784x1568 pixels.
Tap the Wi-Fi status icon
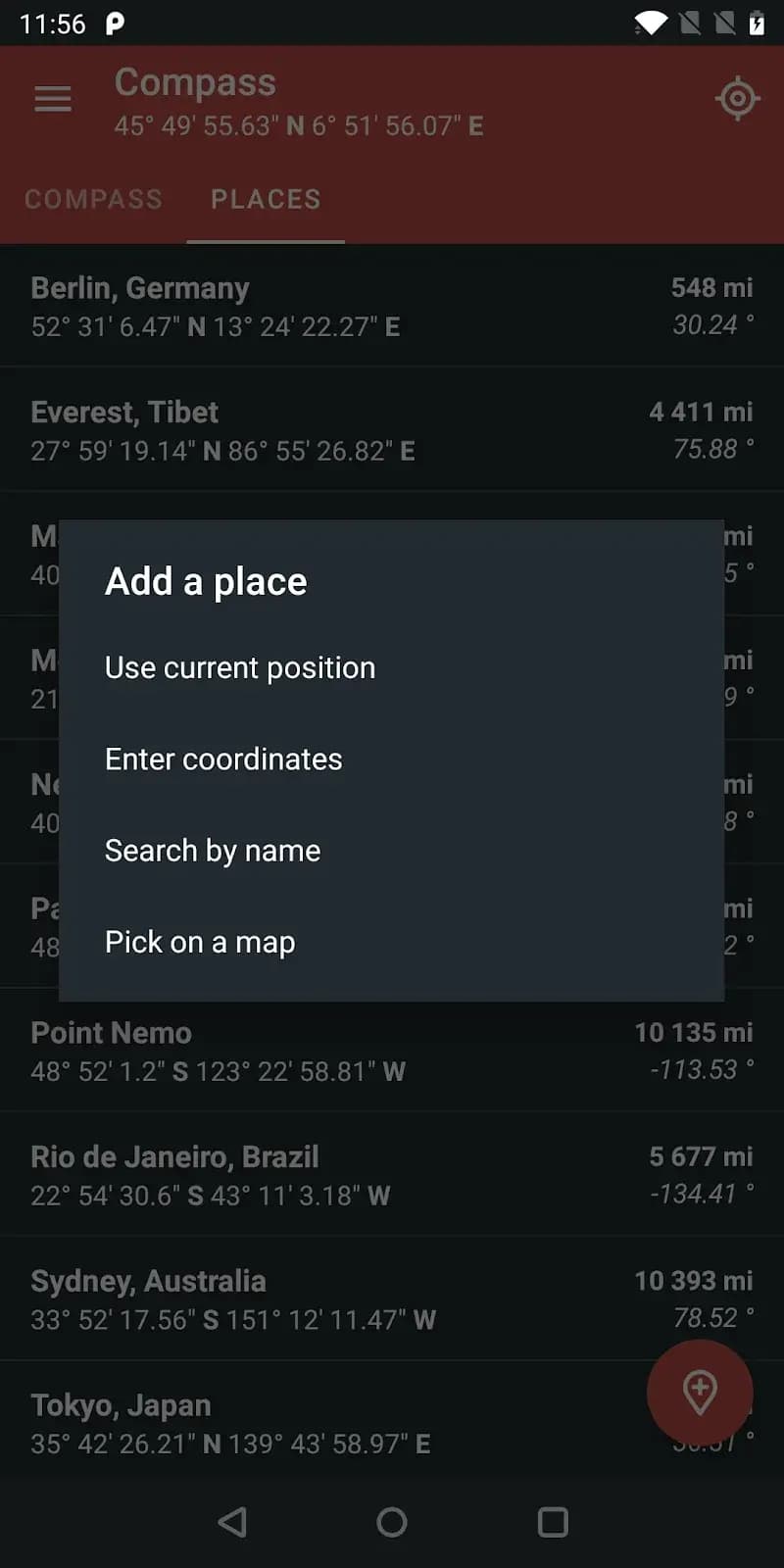650,22
